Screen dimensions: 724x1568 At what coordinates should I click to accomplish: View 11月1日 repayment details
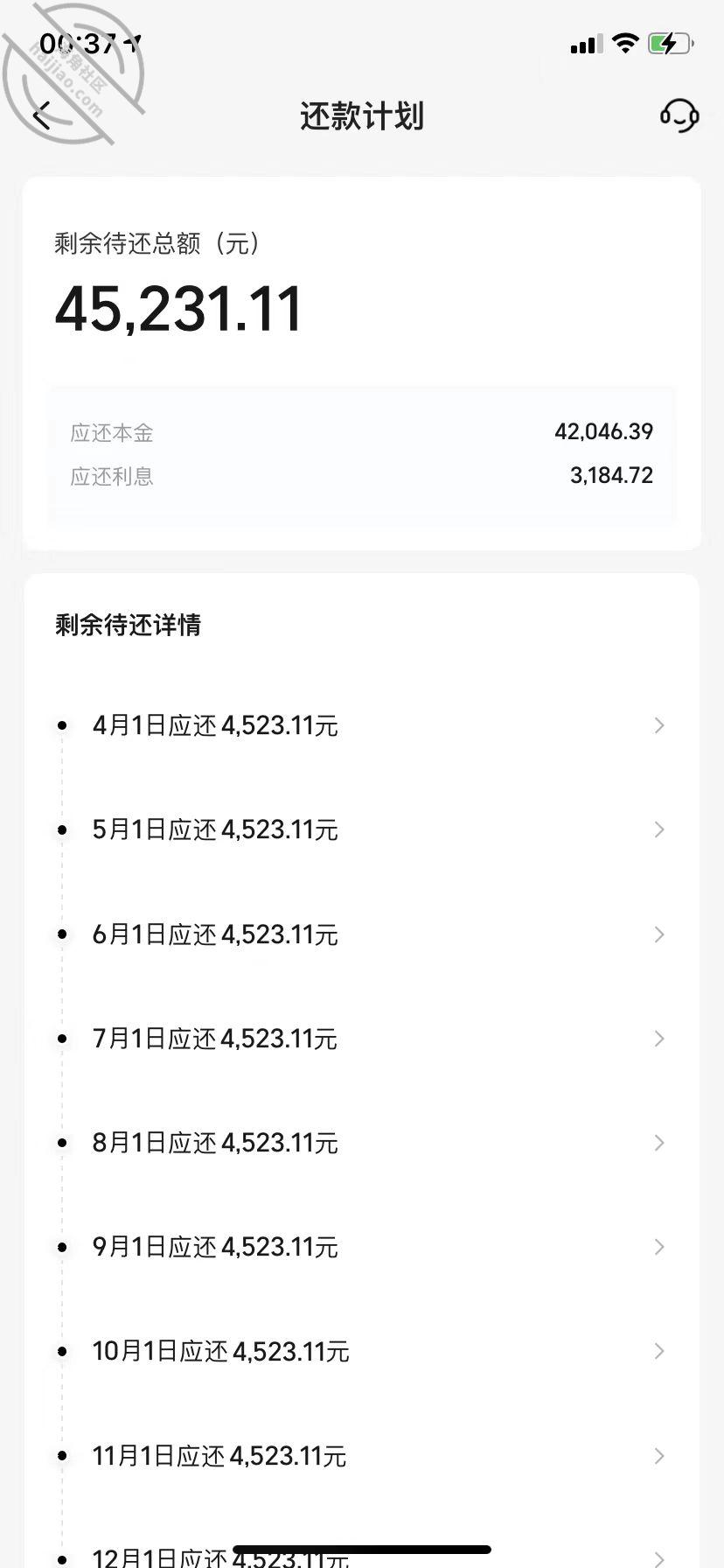pos(361,1456)
